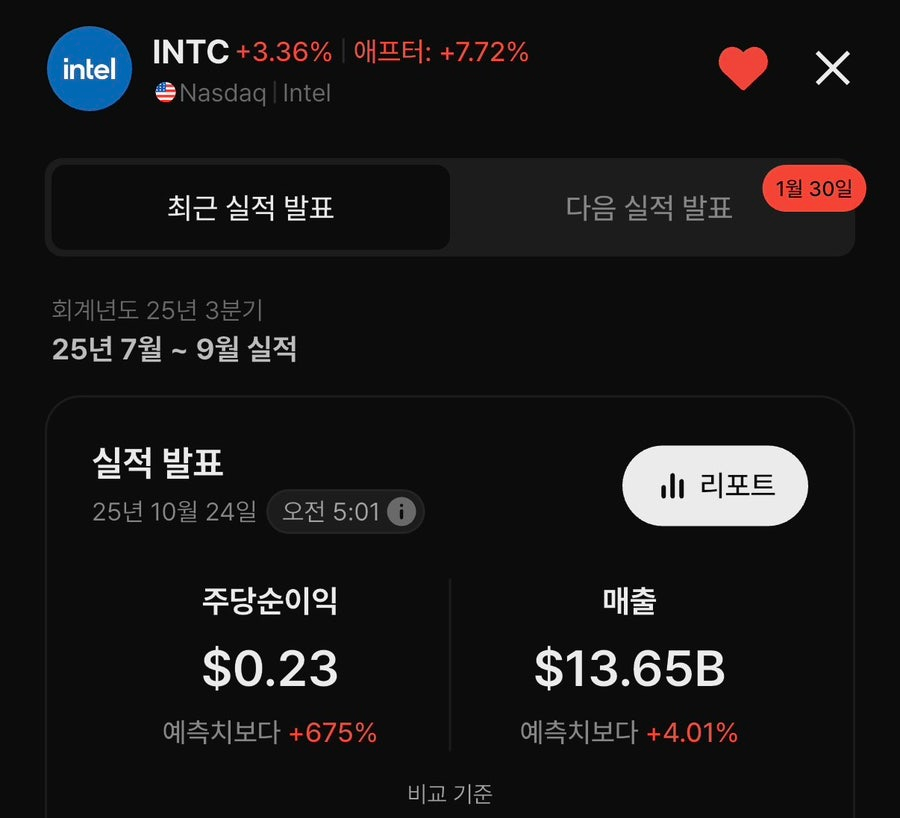Remove INTC from favorites with the heart

pos(743,68)
